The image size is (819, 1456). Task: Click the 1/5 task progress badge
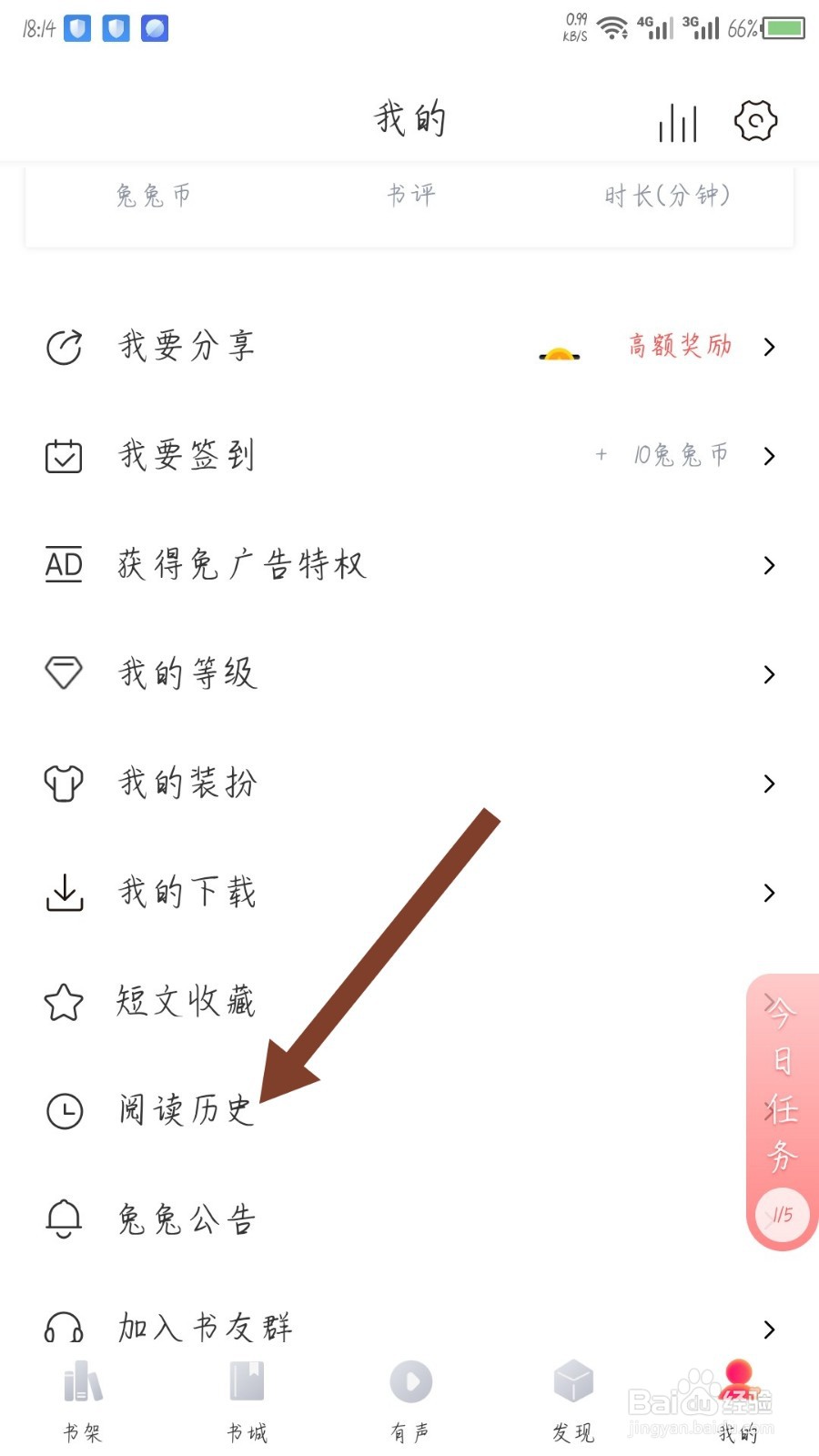781,1215
